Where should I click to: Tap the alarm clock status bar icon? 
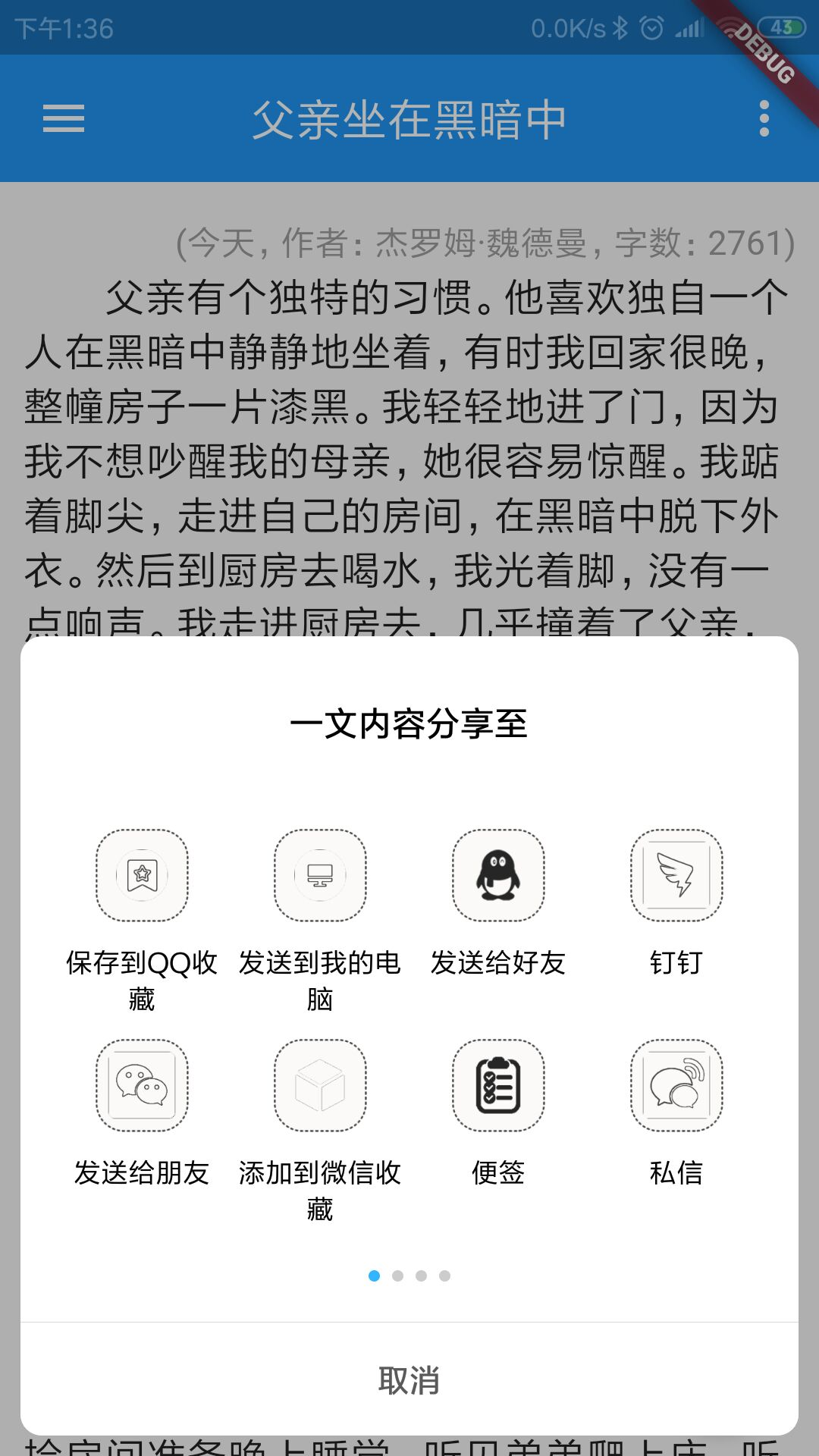coord(651,27)
